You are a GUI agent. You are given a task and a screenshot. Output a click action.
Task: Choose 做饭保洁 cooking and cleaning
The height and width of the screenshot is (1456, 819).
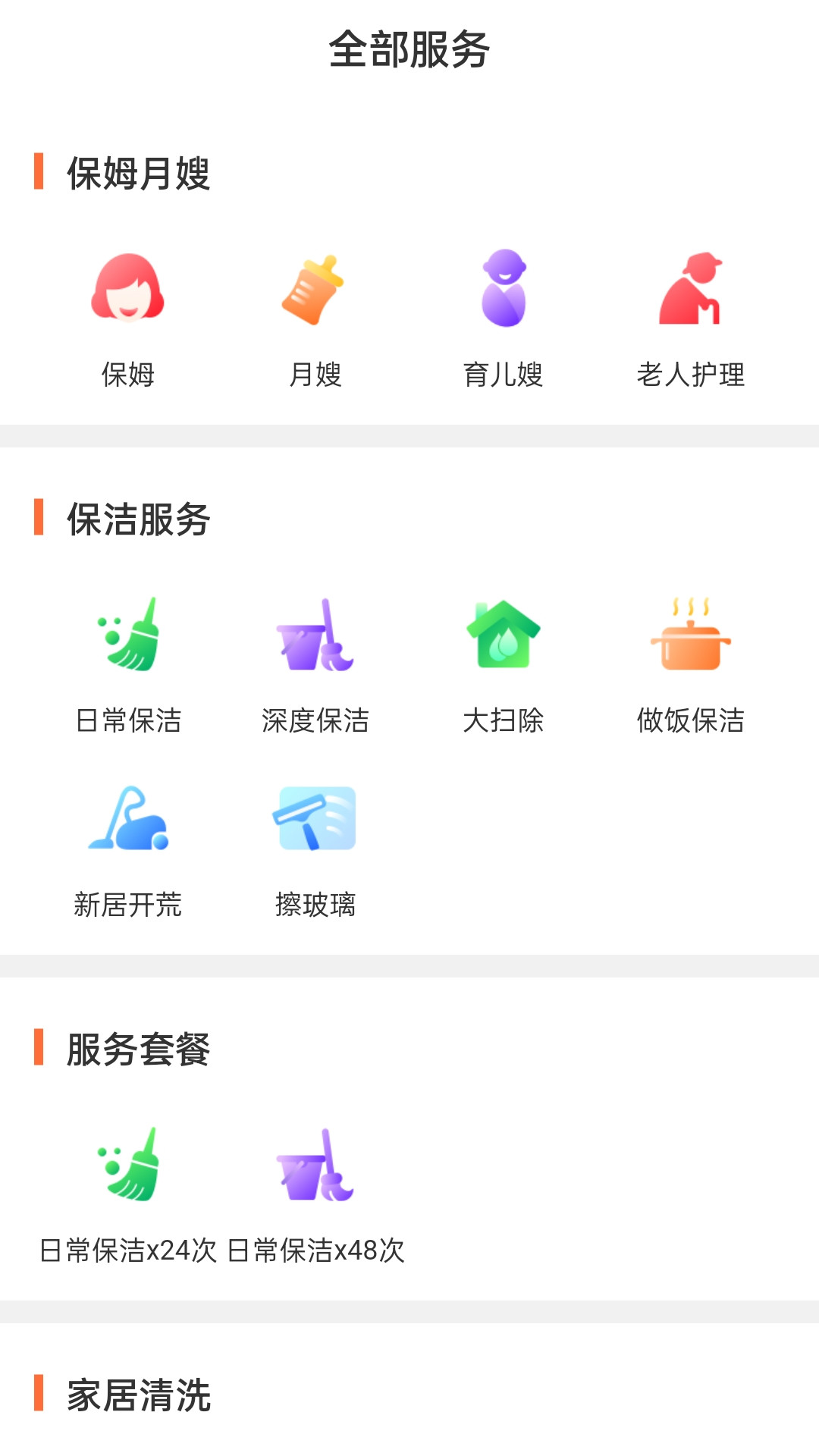[x=690, y=664]
